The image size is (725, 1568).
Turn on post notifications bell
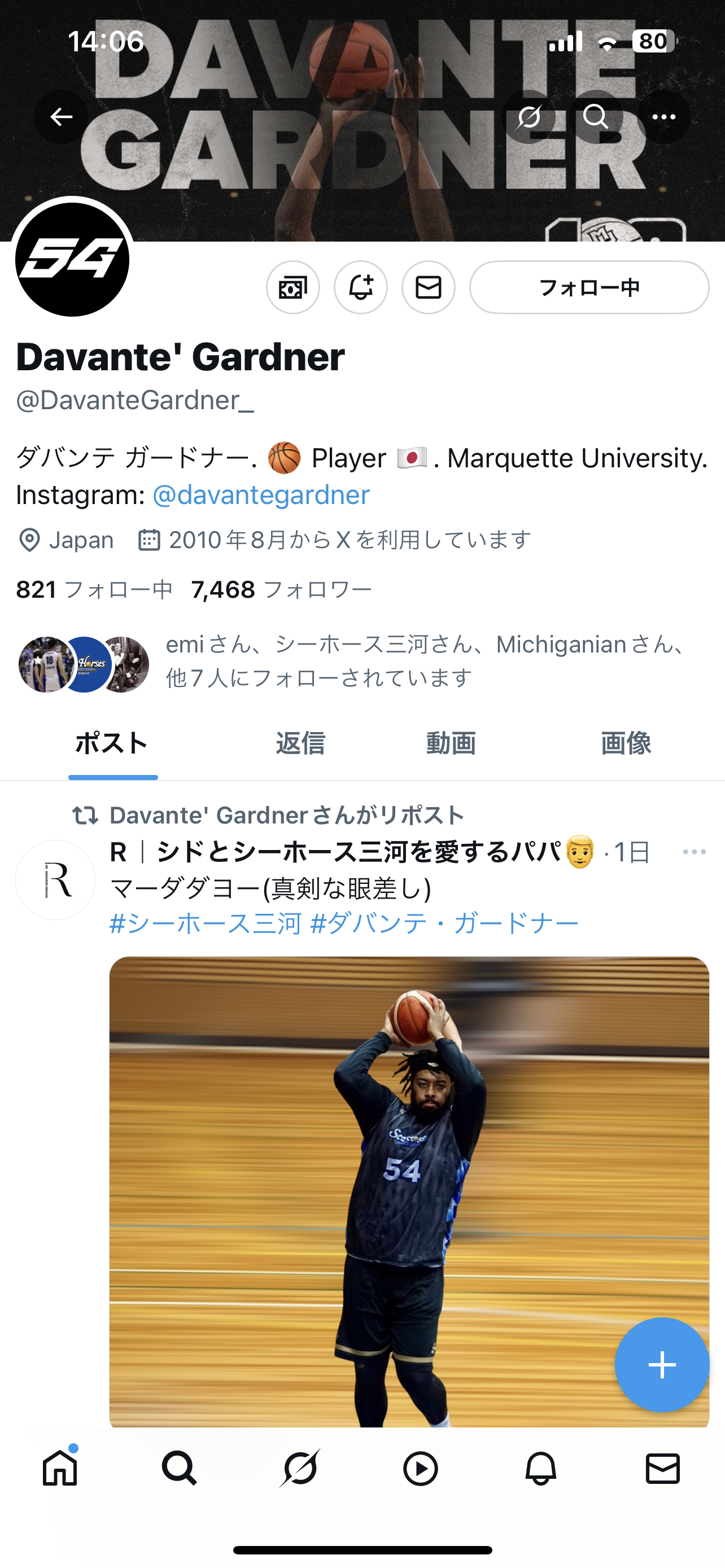point(360,287)
